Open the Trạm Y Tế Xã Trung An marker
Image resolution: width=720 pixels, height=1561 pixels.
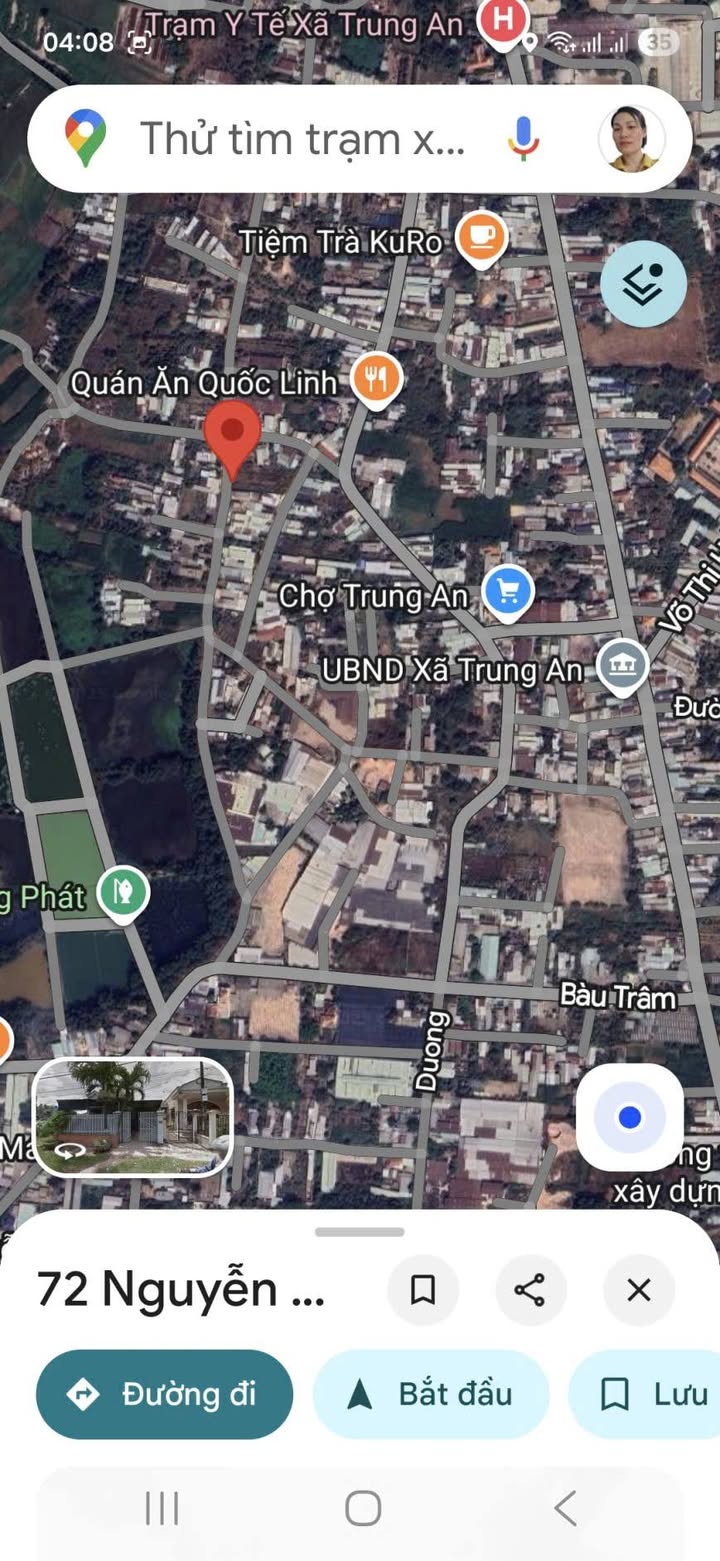coord(504,20)
